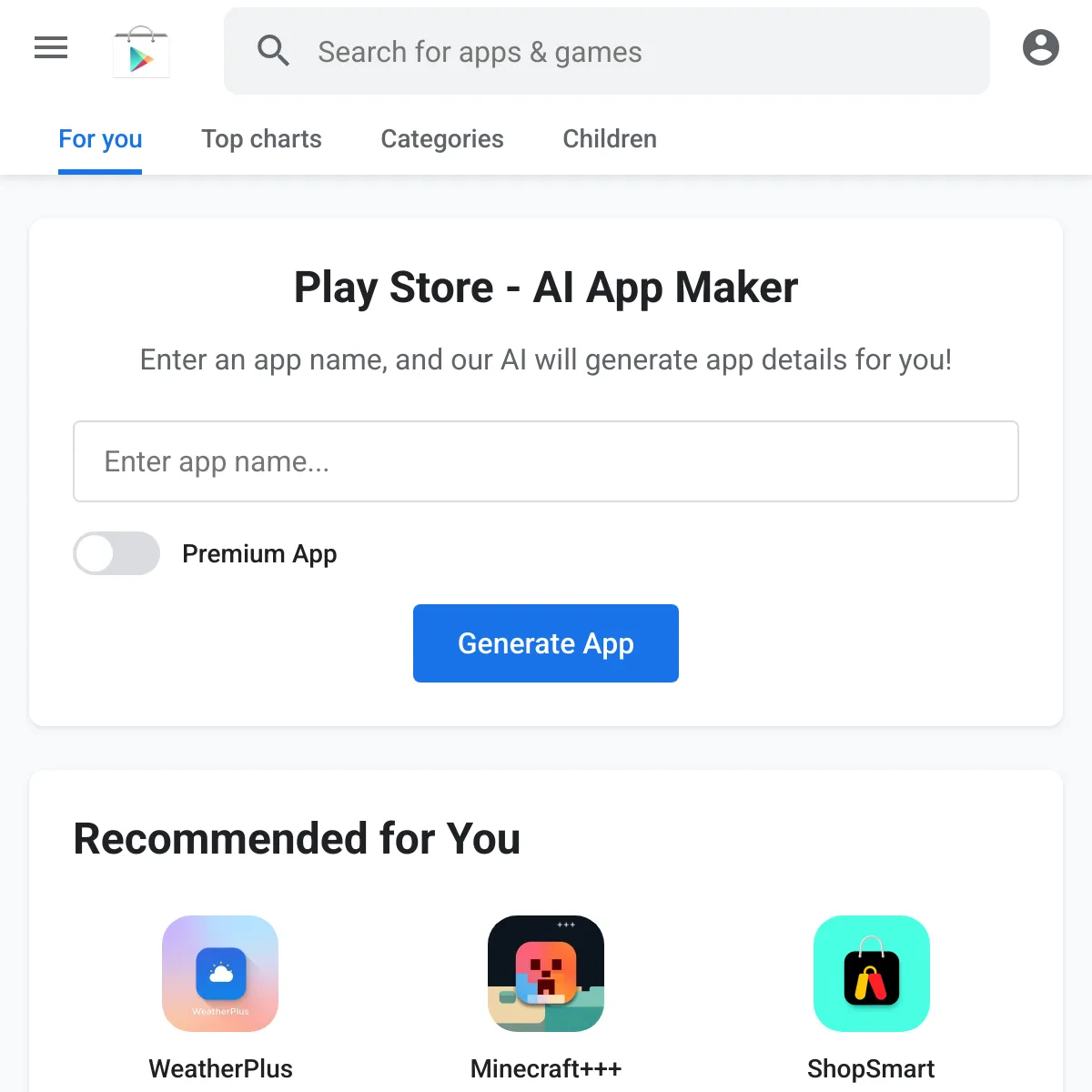Screen dimensions: 1092x1092
Task: Switch to the Top charts tab
Action: 261,139
